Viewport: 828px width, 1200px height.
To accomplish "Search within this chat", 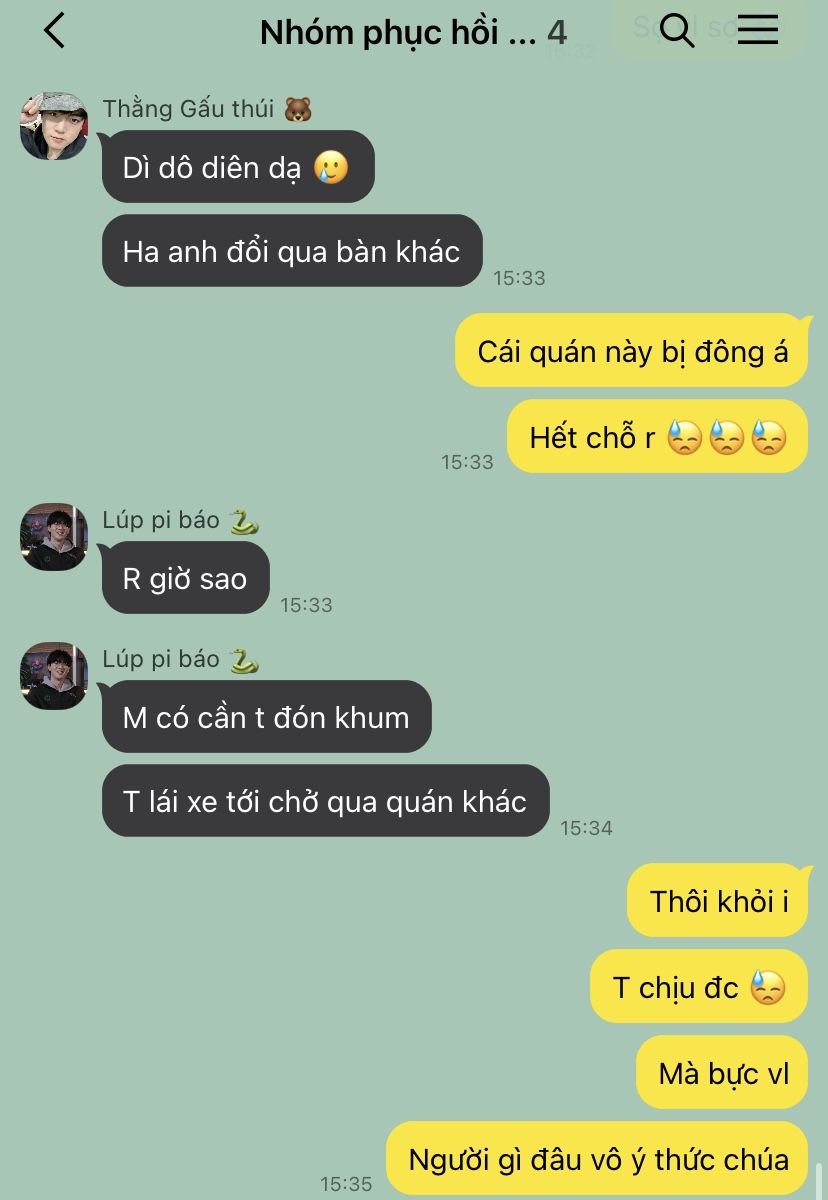I will (677, 31).
